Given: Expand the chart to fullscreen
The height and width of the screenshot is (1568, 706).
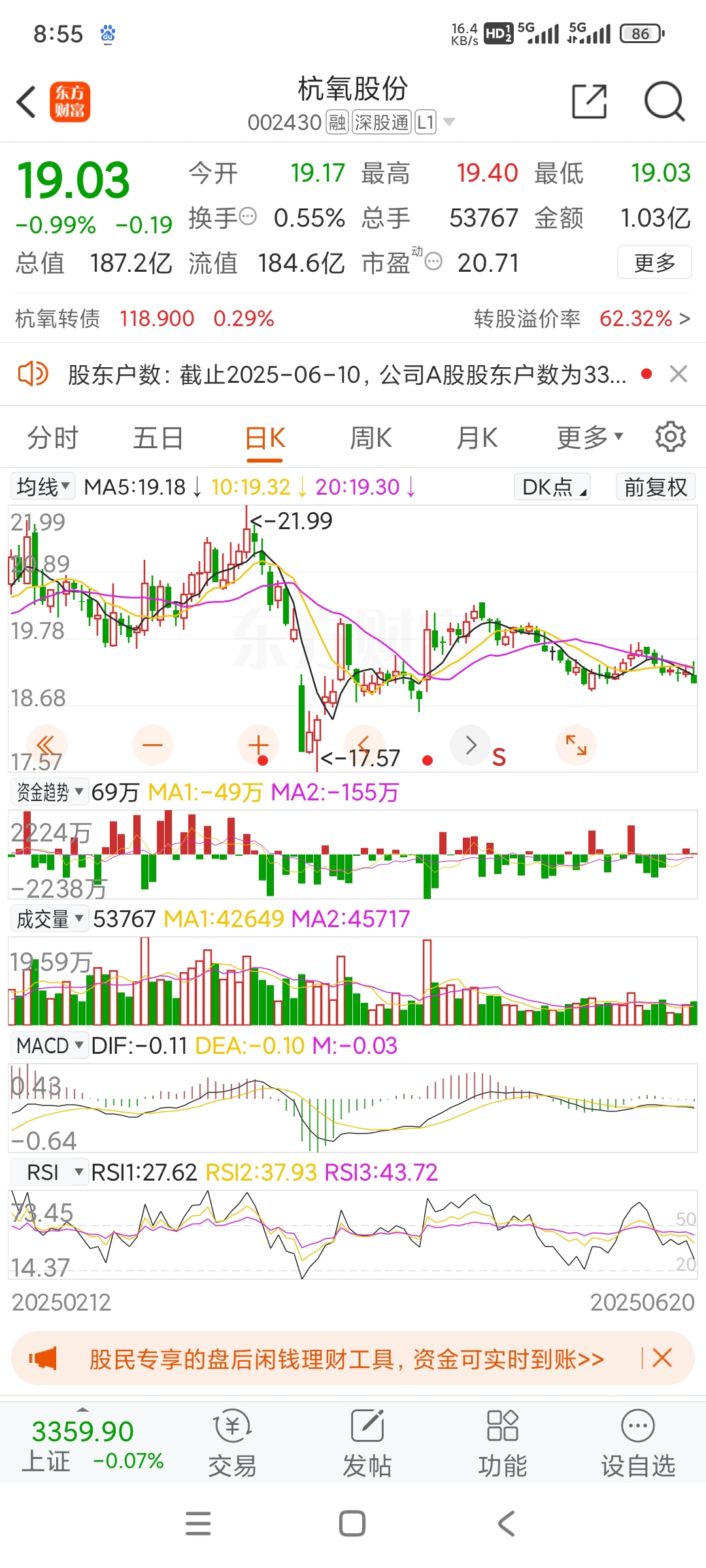Looking at the screenshot, I should 576,745.
